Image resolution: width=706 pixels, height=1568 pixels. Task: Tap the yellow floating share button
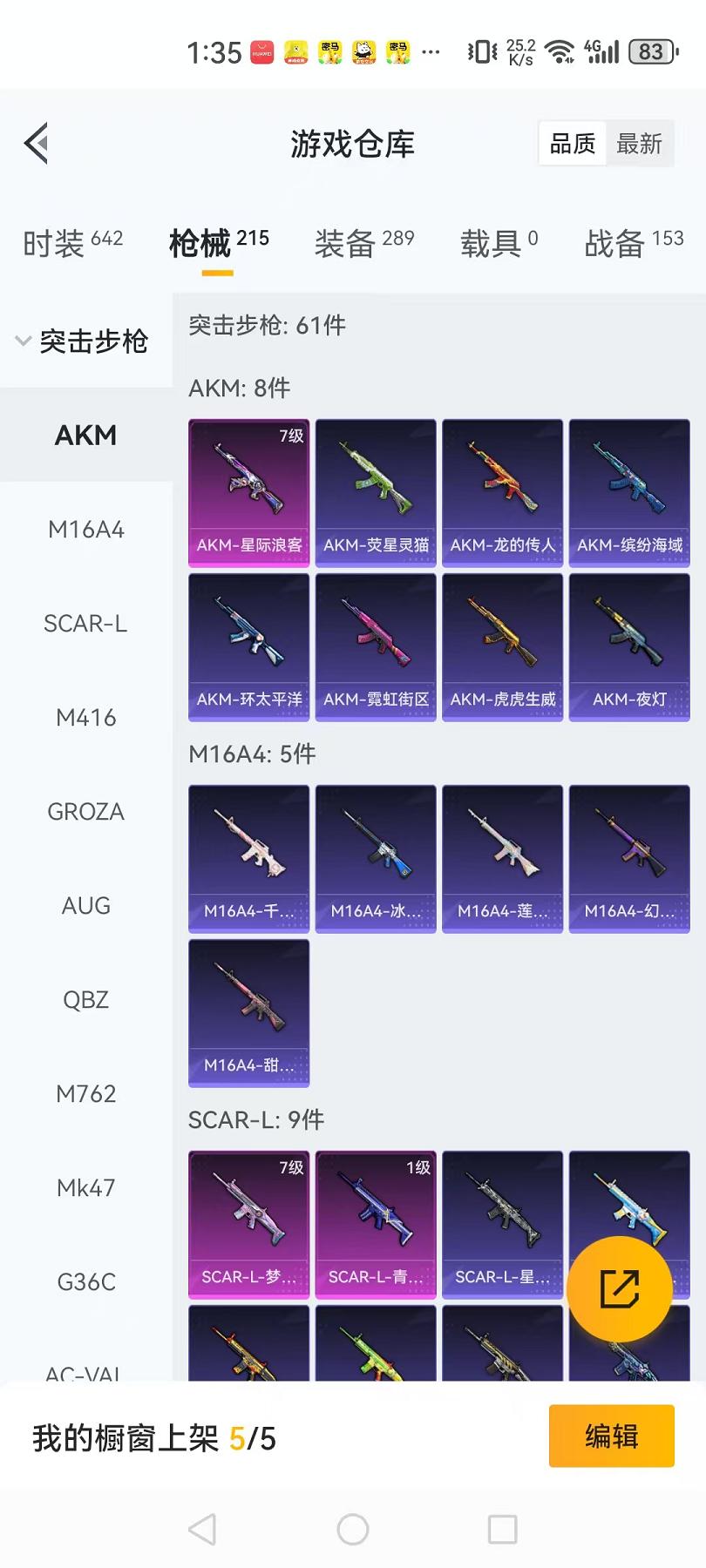(620, 1289)
